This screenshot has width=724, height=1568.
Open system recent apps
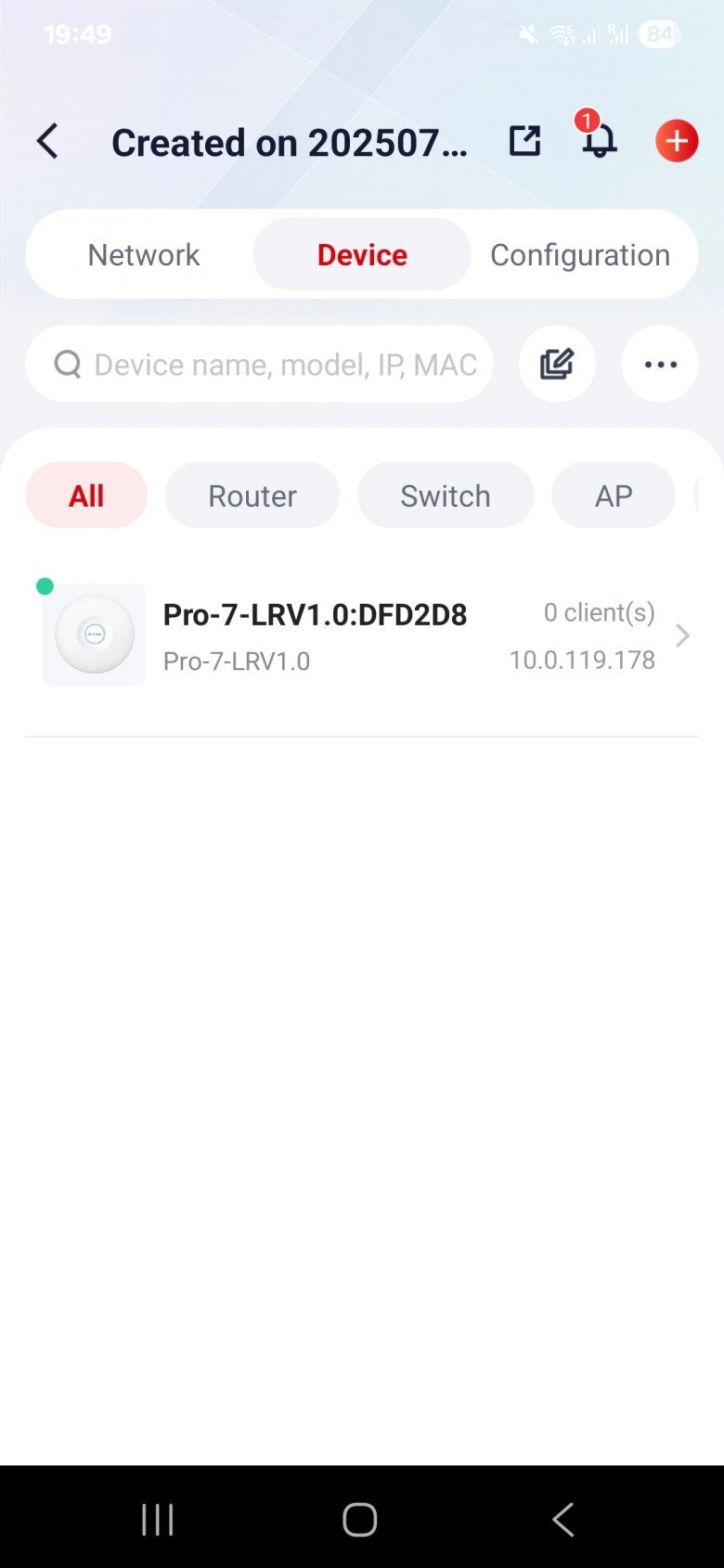click(x=158, y=1519)
